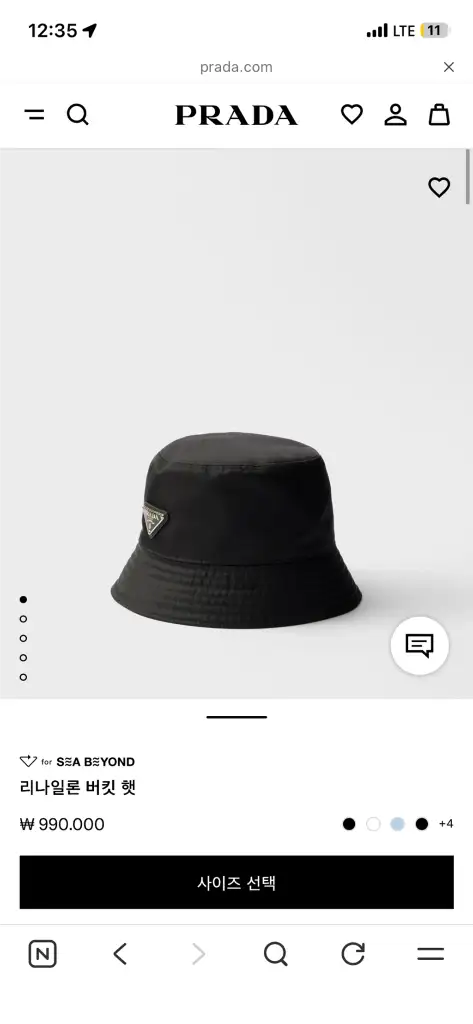Jump to the second product image dot

24,618
